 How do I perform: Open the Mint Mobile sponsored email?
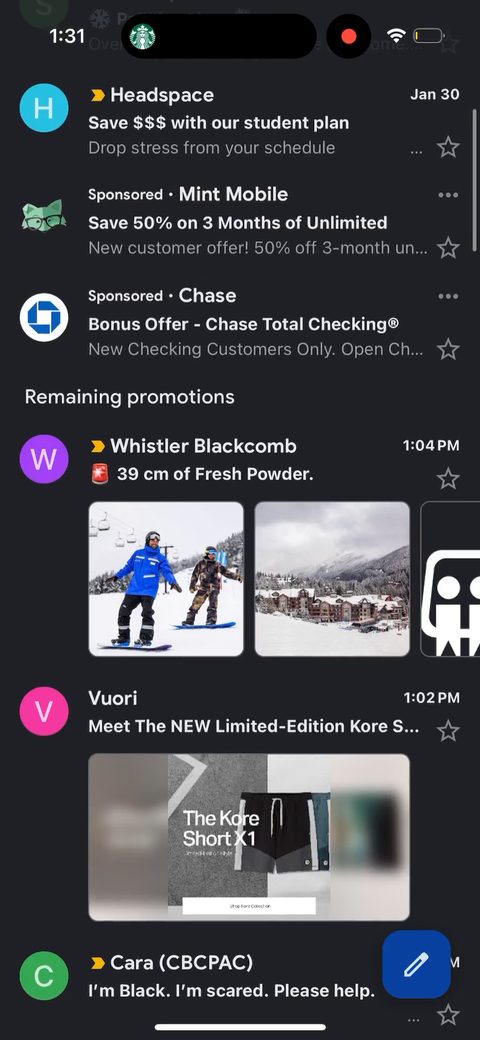tap(240, 221)
